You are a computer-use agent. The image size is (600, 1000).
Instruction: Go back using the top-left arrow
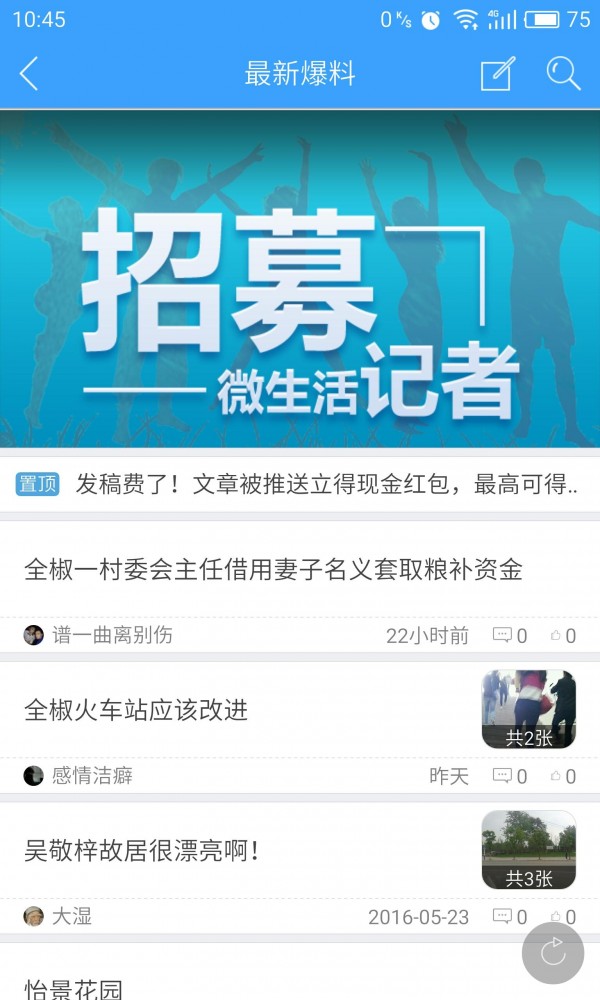29,74
